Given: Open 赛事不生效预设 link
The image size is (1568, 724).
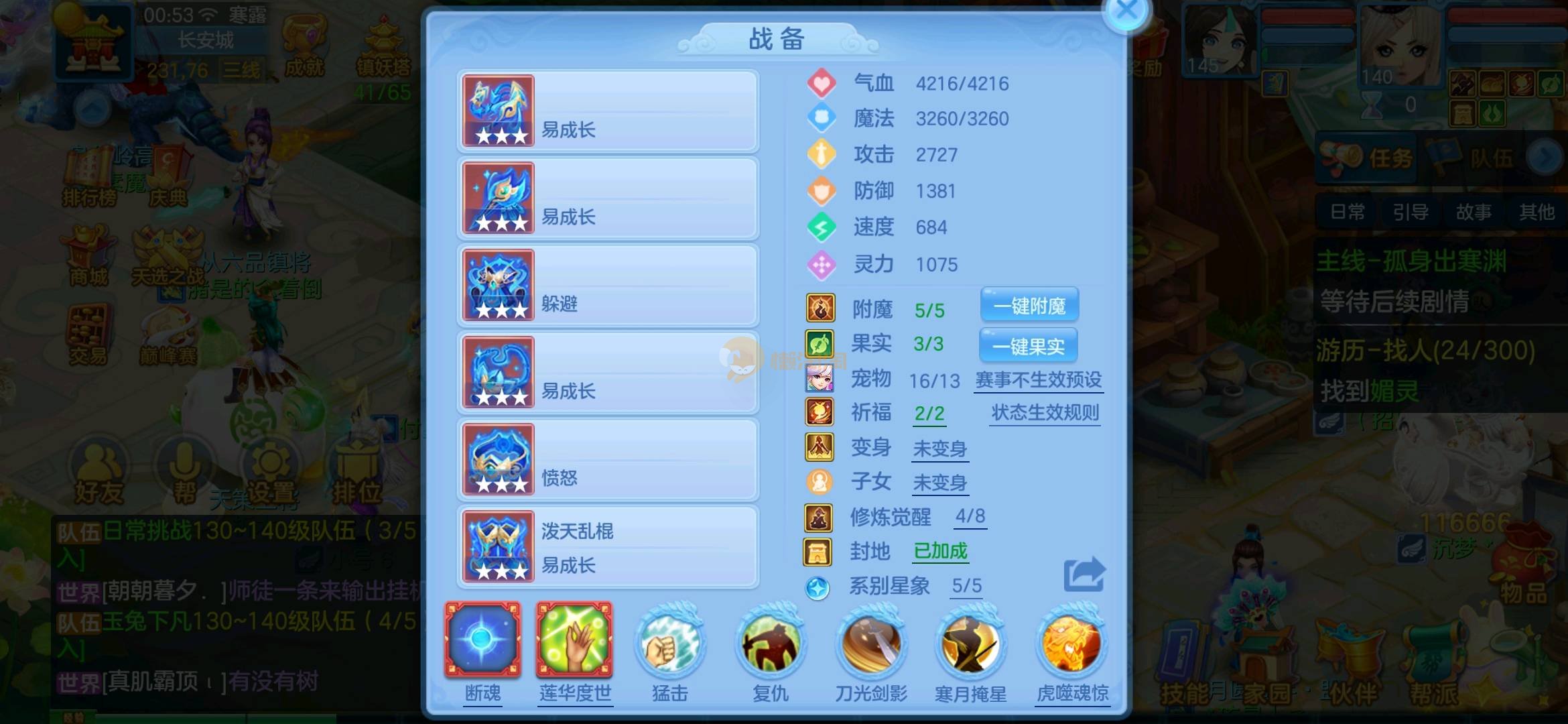Looking at the screenshot, I should coord(1038,380).
